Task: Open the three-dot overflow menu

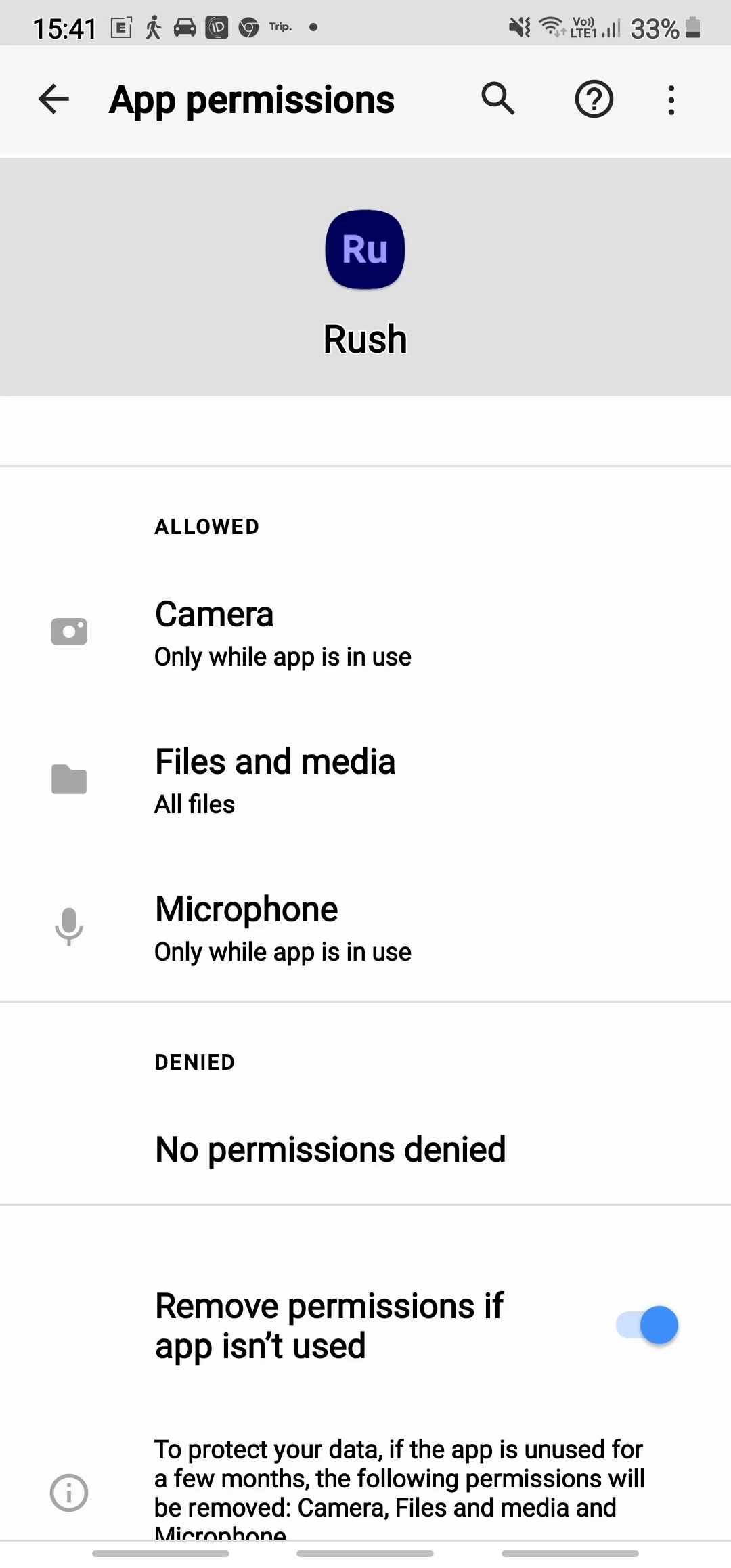Action: pyautogui.click(x=671, y=100)
